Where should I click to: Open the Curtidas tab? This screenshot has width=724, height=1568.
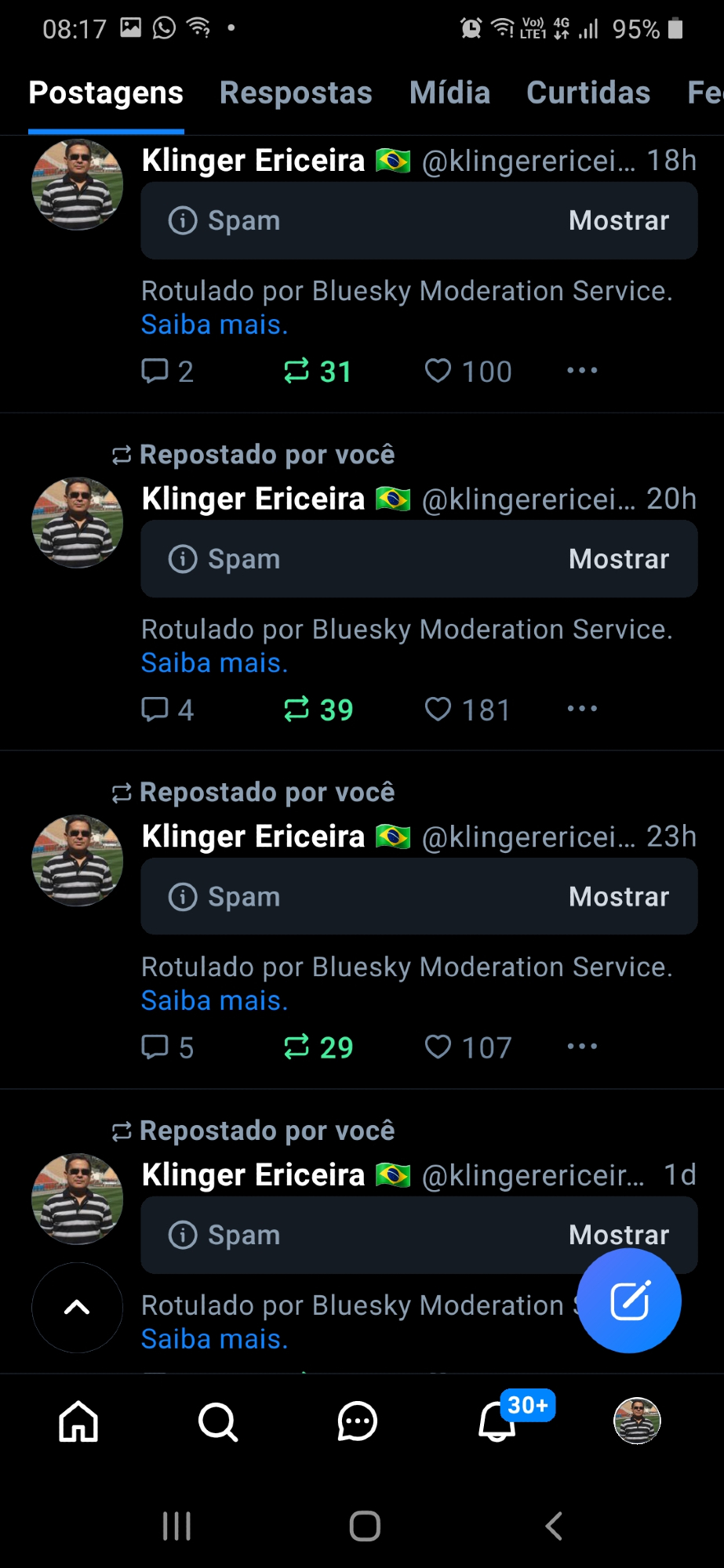coord(588,93)
